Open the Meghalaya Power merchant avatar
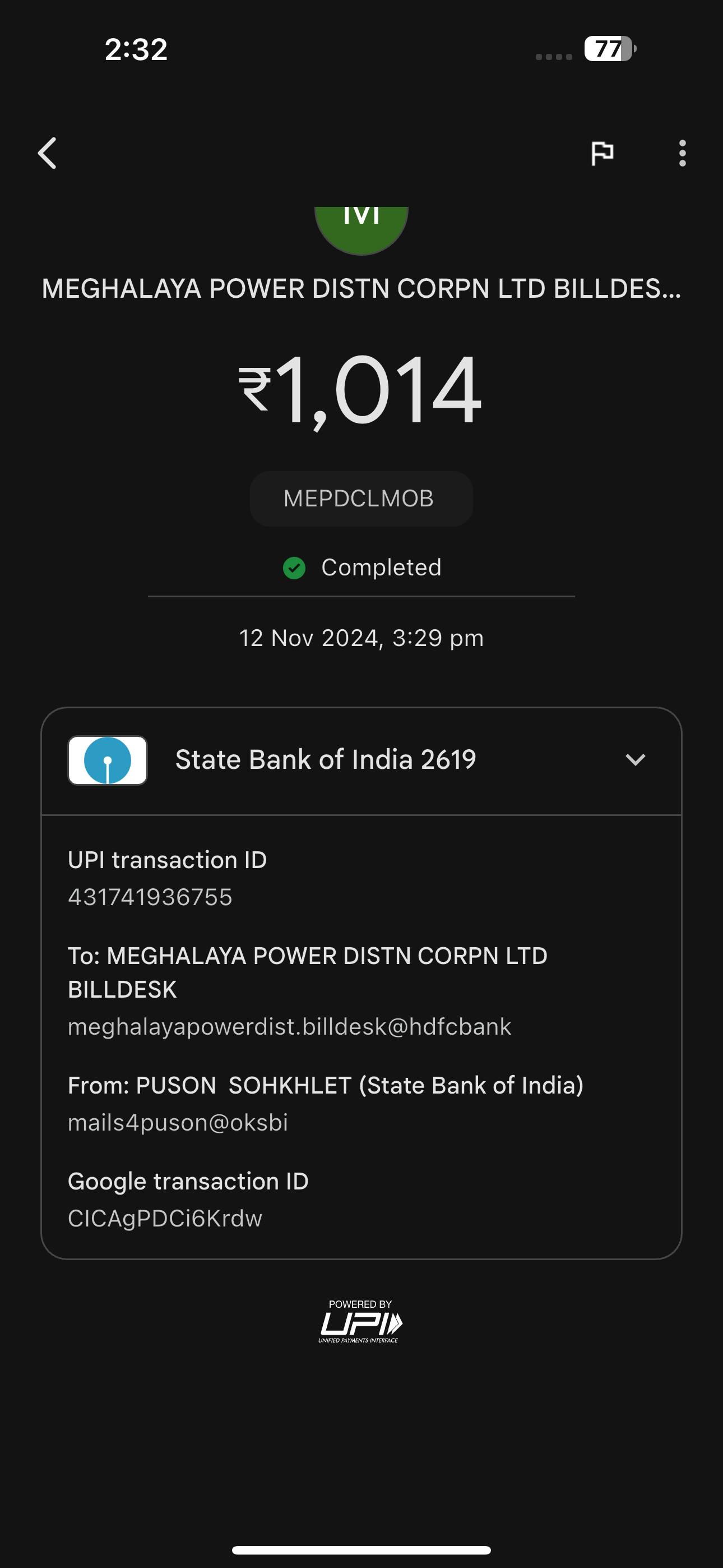The image size is (723, 1568). [x=361, y=230]
